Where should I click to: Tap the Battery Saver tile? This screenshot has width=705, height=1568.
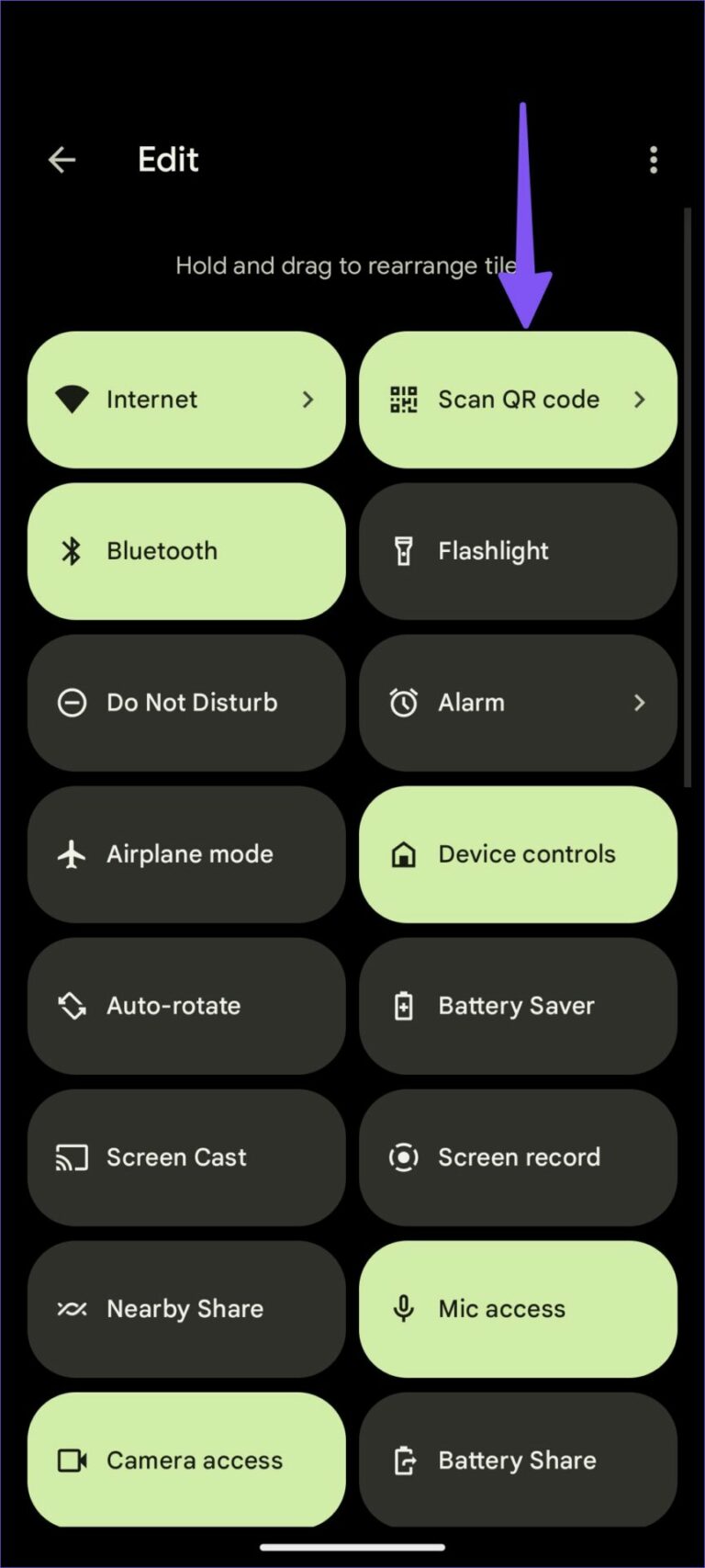(518, 1006)
